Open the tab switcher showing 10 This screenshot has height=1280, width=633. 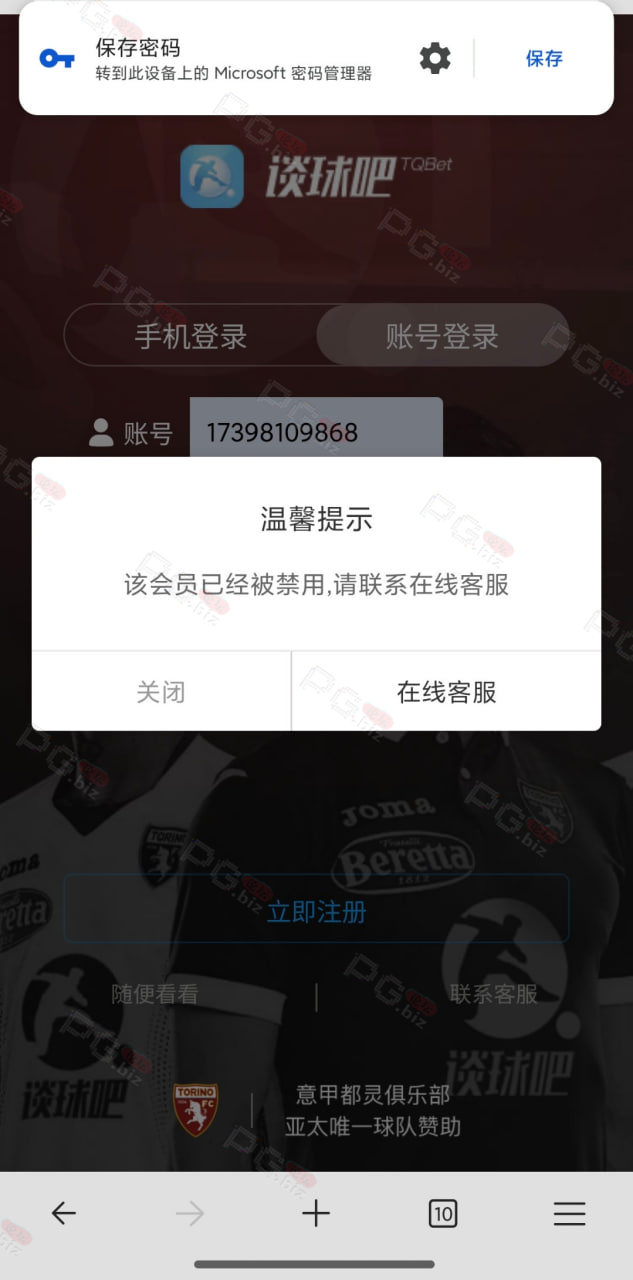pos(442,1214)
